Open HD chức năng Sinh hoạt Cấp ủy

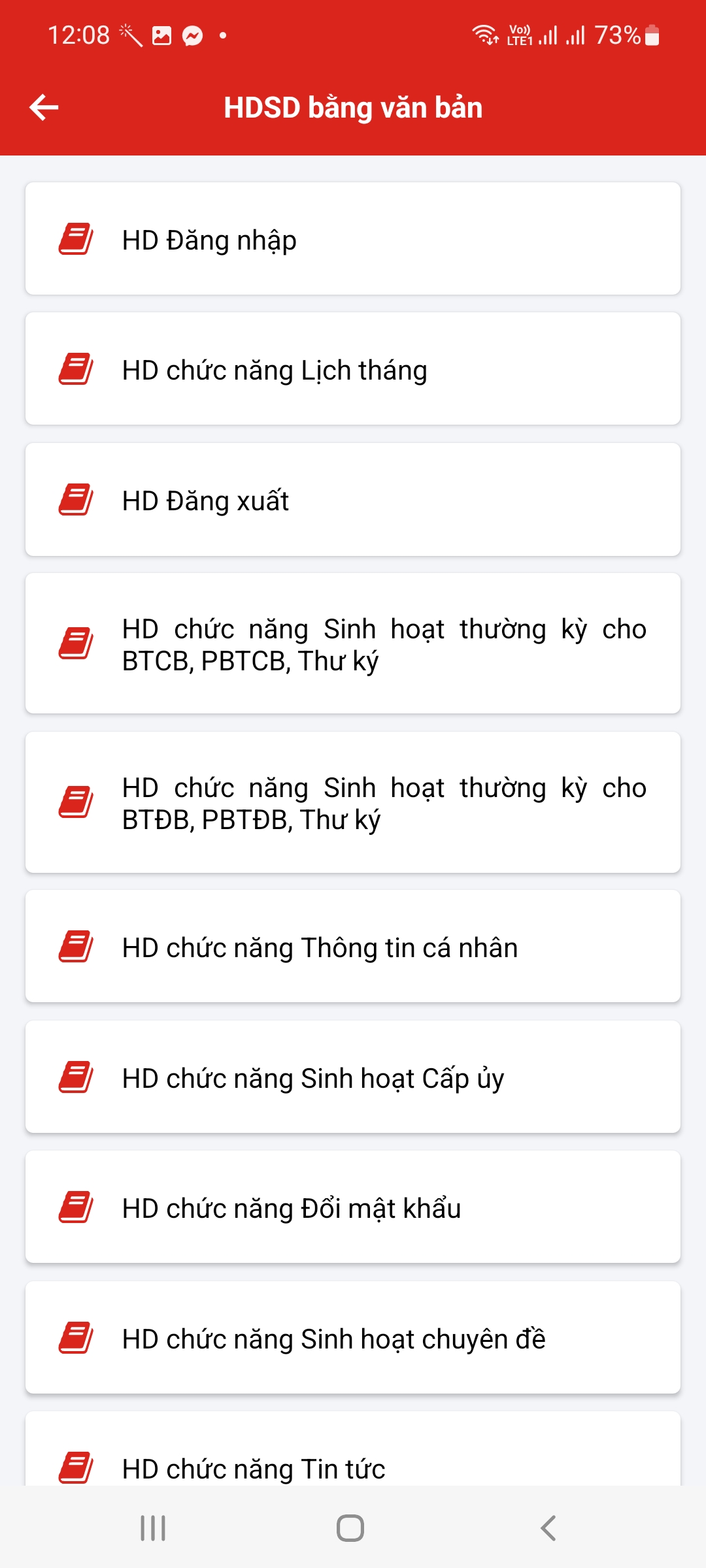[353, 1077]
